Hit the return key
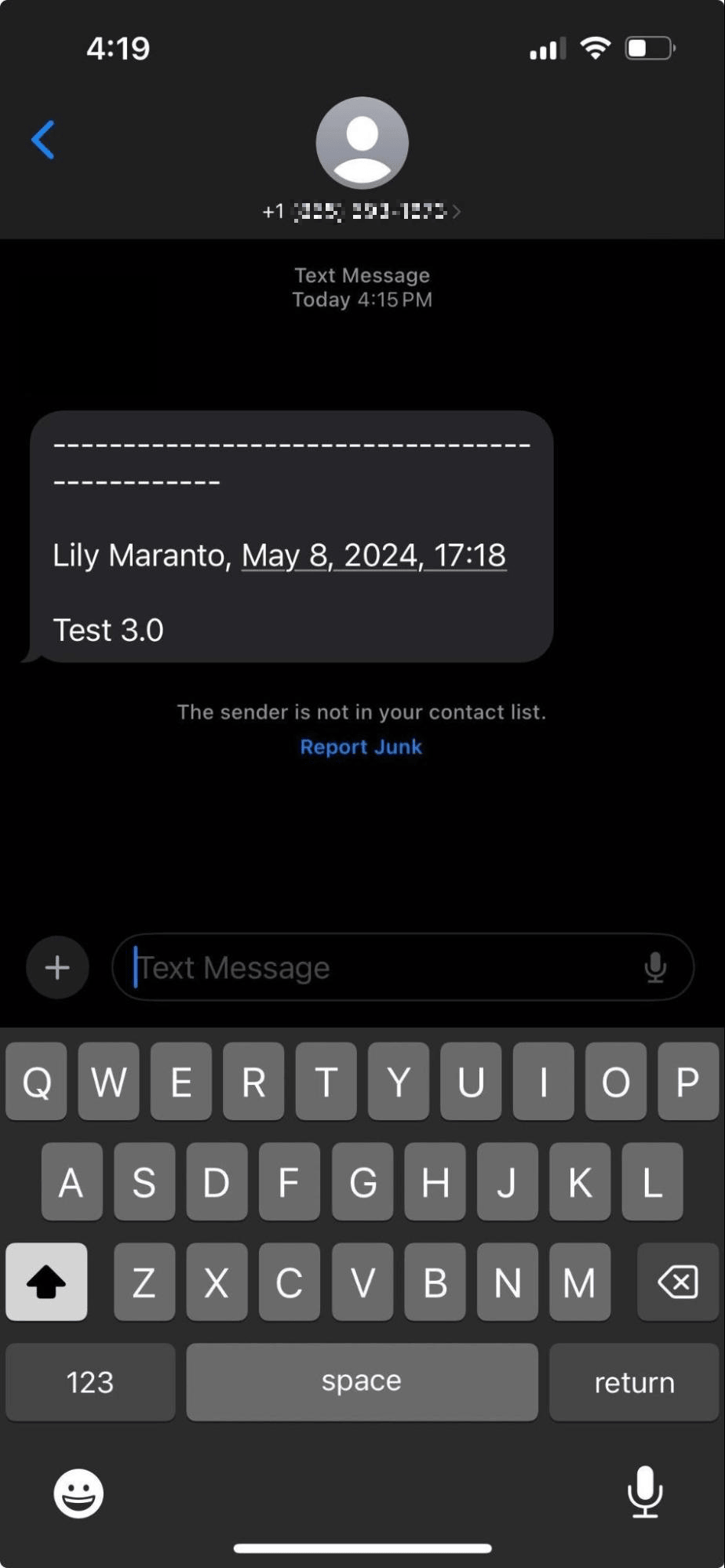 634,1381
